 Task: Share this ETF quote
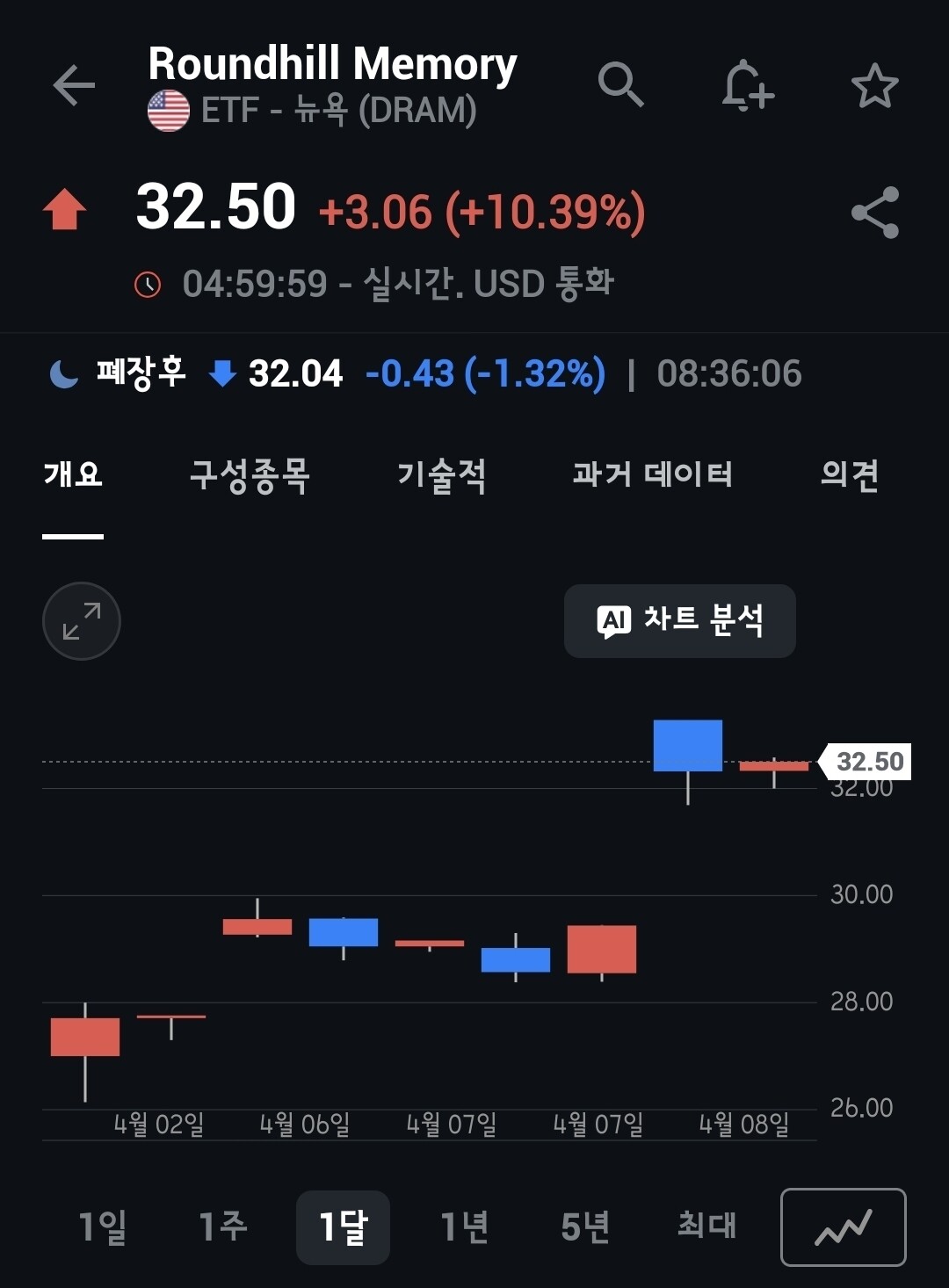[x=874, y=213]
